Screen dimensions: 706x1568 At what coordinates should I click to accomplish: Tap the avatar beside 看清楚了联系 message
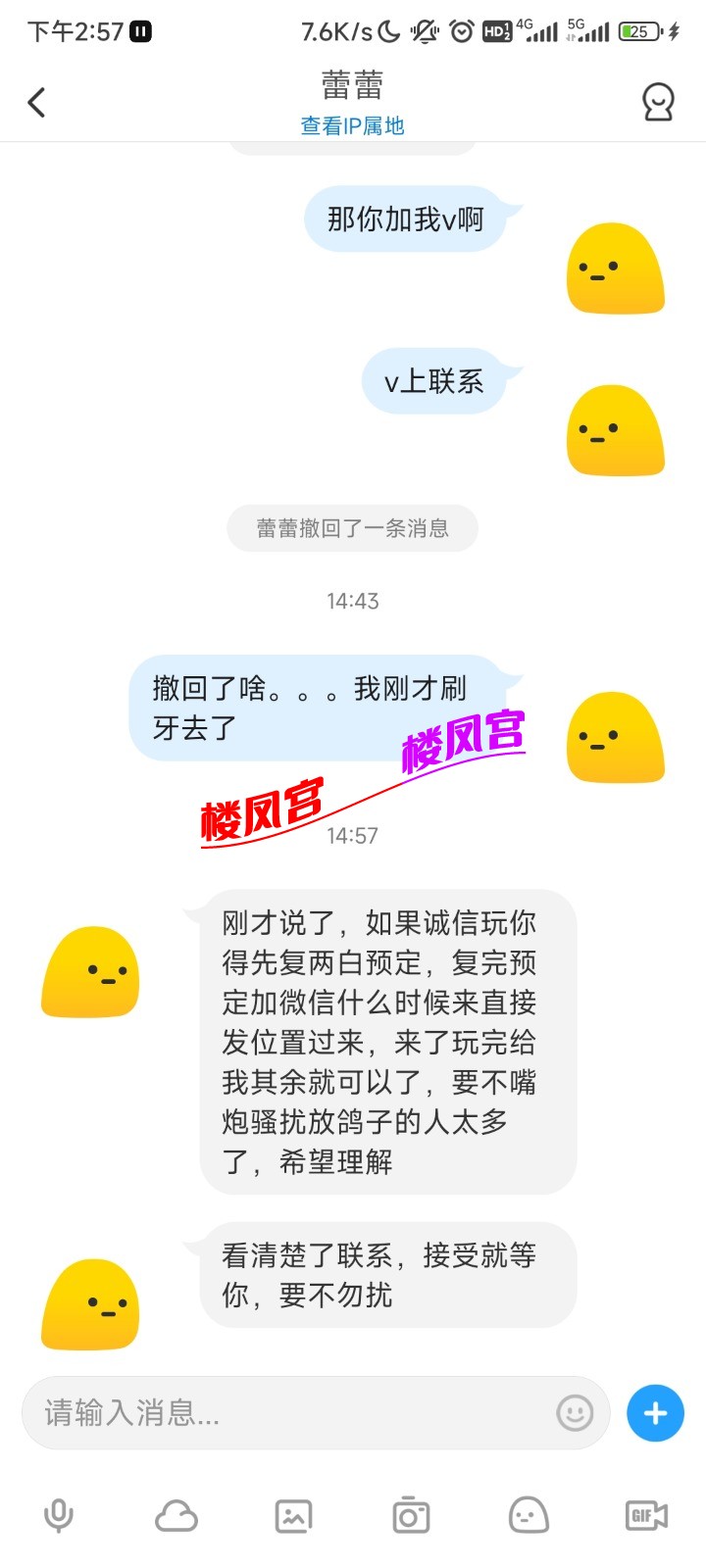(x=90, y=1304)
